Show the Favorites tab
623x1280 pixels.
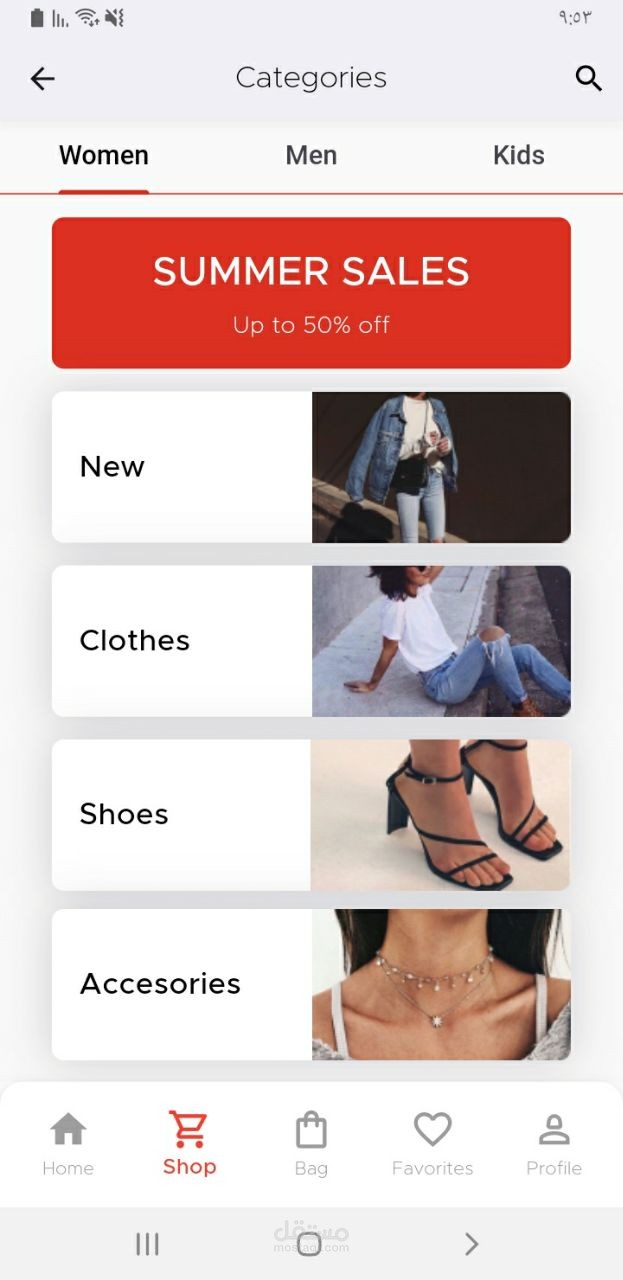432,1144
